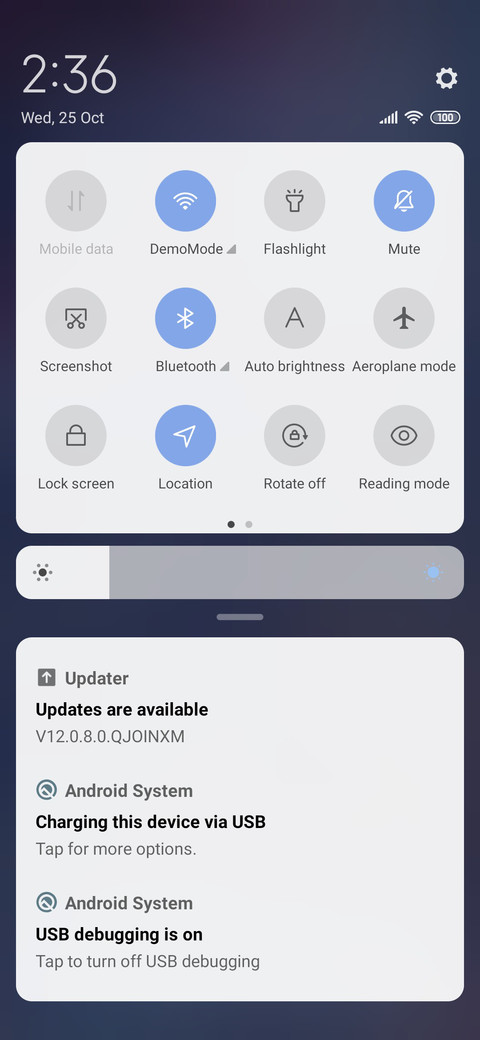
Task: Toggle the DemoMode Wi-Fi tile
Action: (186, 201)
